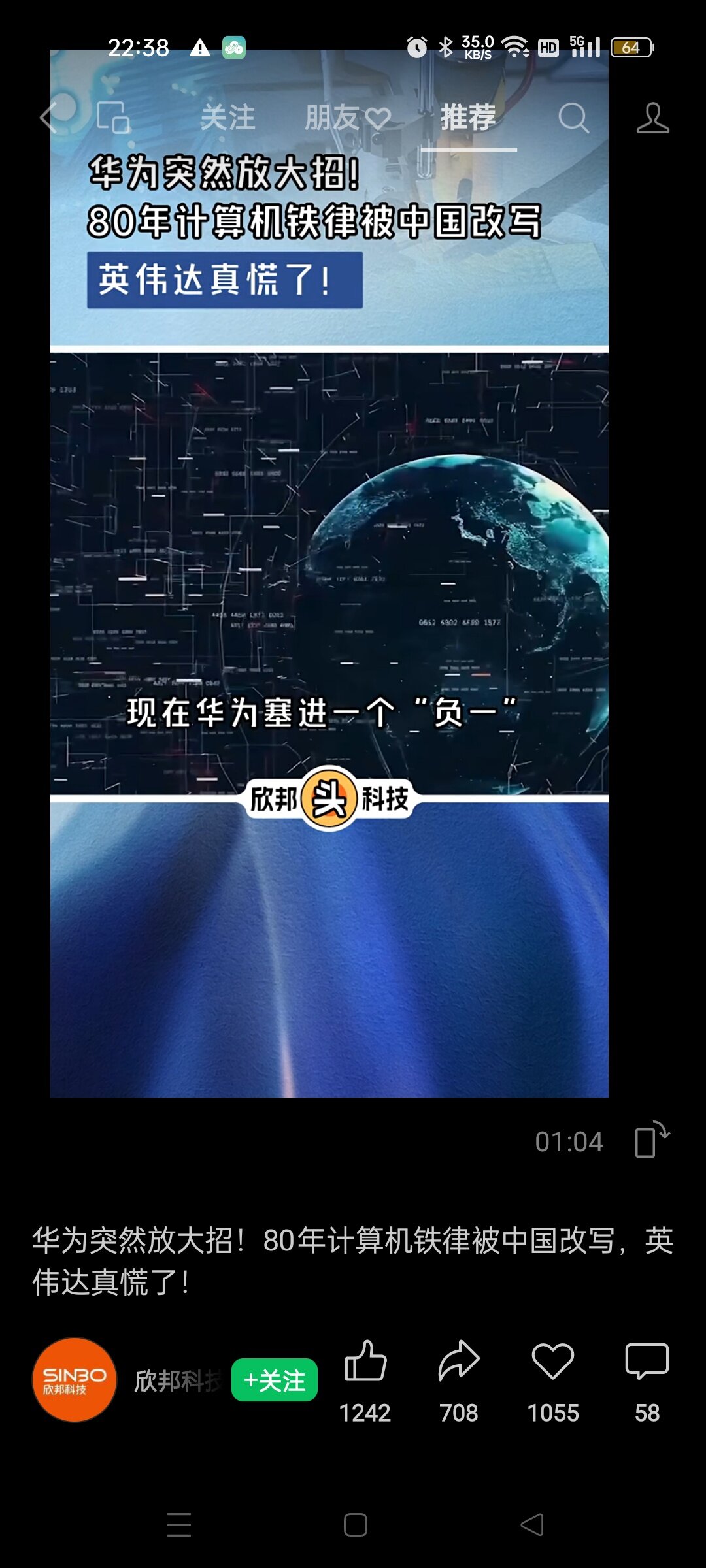Open 欣邦科技 profile avatar
Viewport: 706px width, 1568px height.
[75, 1380]
